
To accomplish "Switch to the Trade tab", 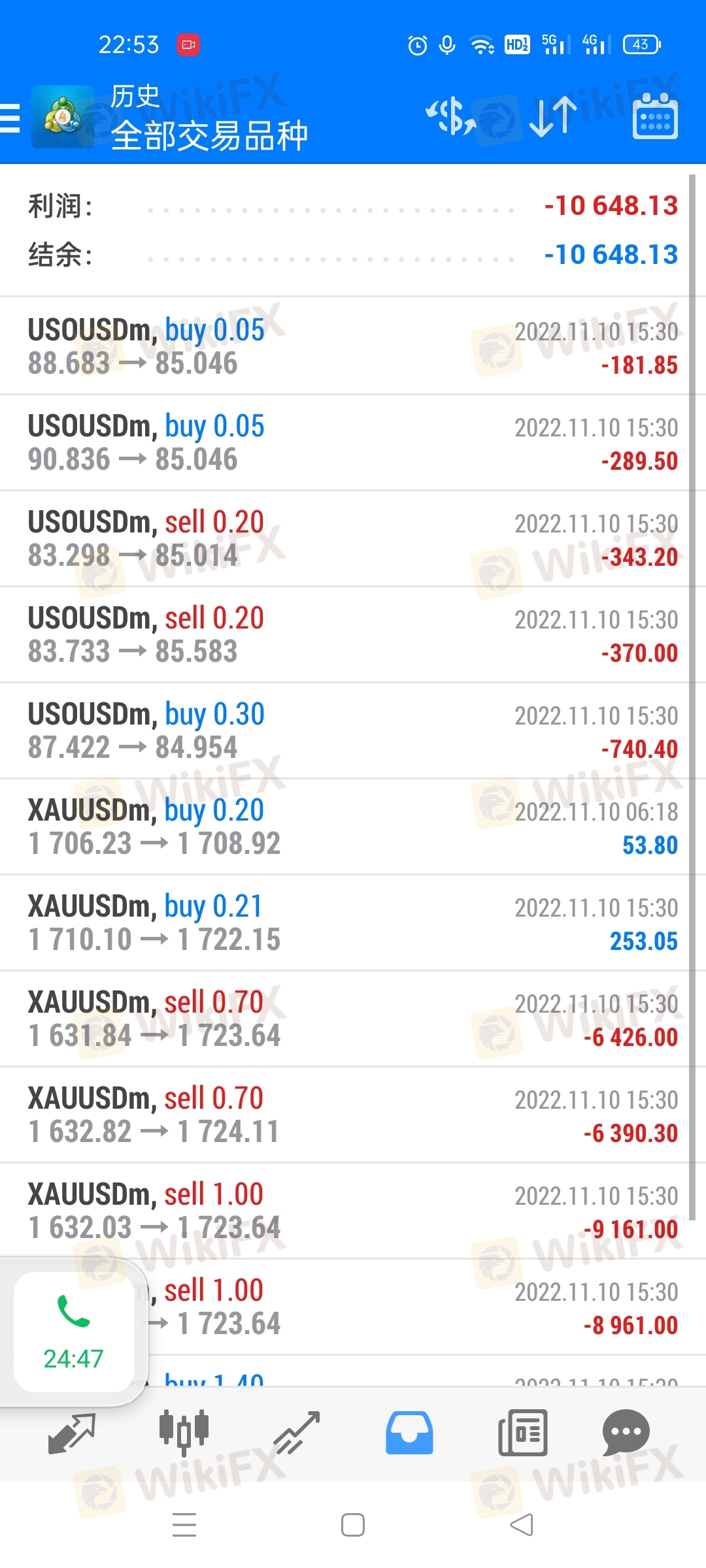I will 297,1433.
